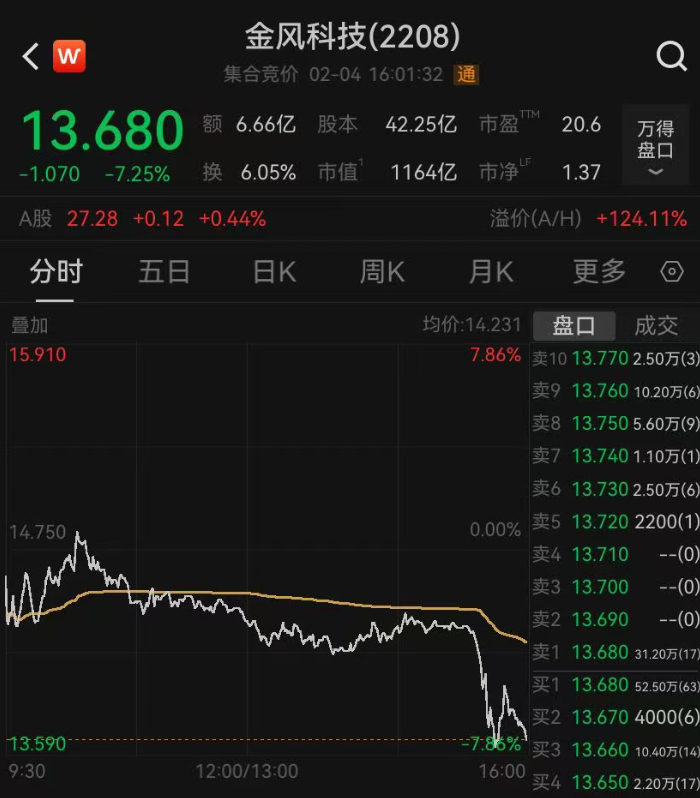Go back using the arrow icon
The image size is (700, 798).
[x=30, y=56]
